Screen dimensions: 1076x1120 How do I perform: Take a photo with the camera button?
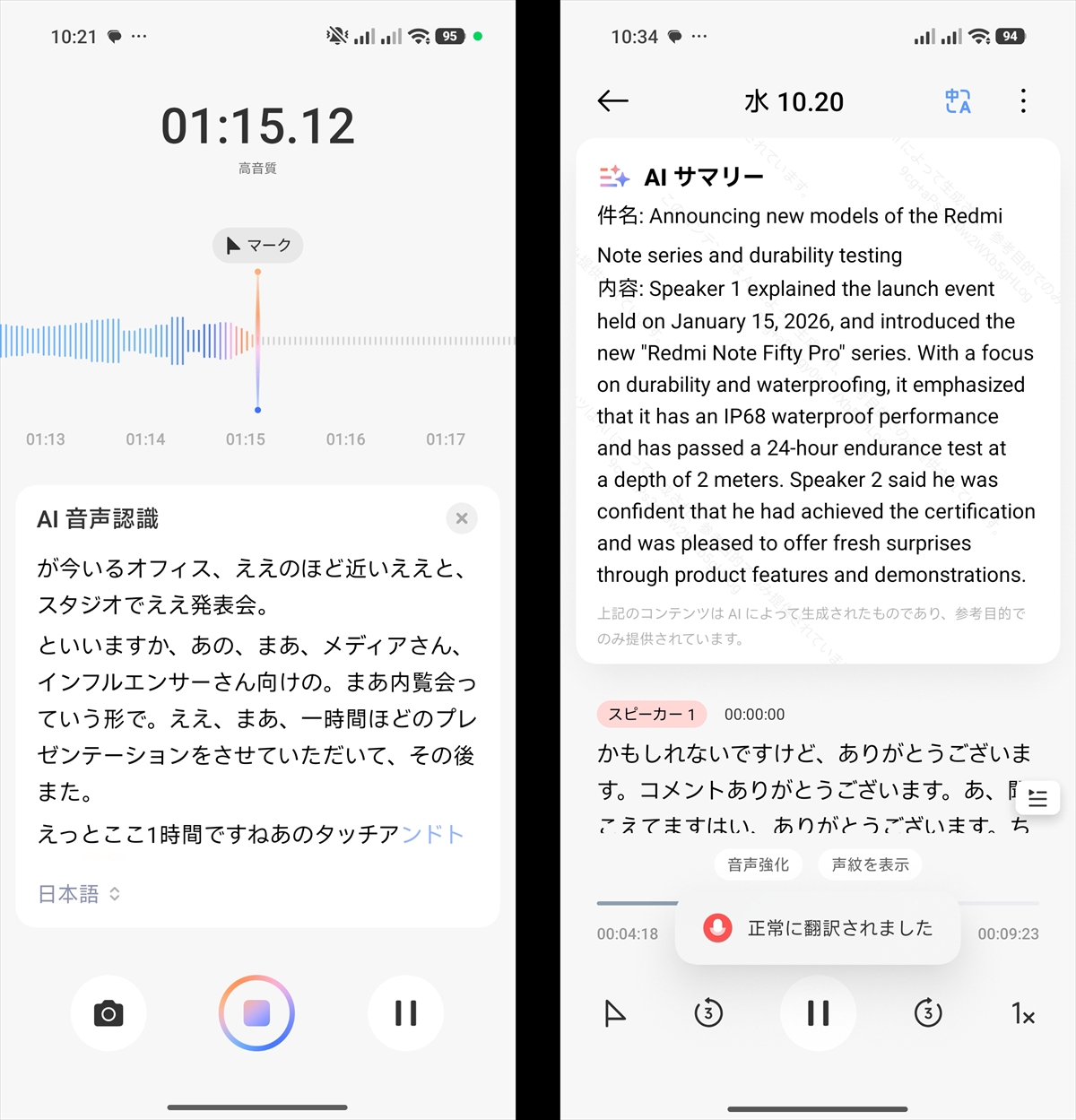(x=108, y=1013)
